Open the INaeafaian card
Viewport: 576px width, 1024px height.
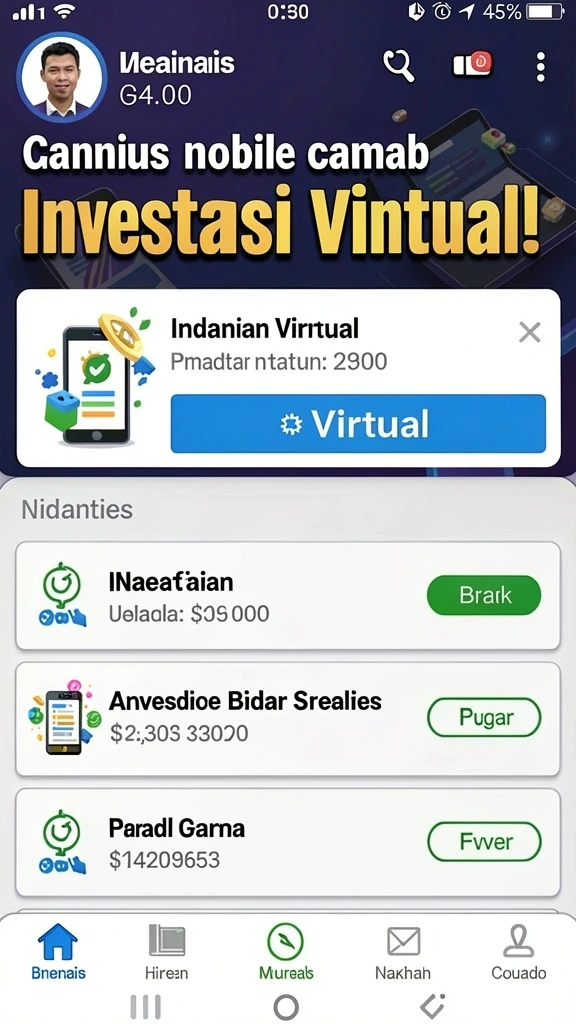click(x=288, y=596)
